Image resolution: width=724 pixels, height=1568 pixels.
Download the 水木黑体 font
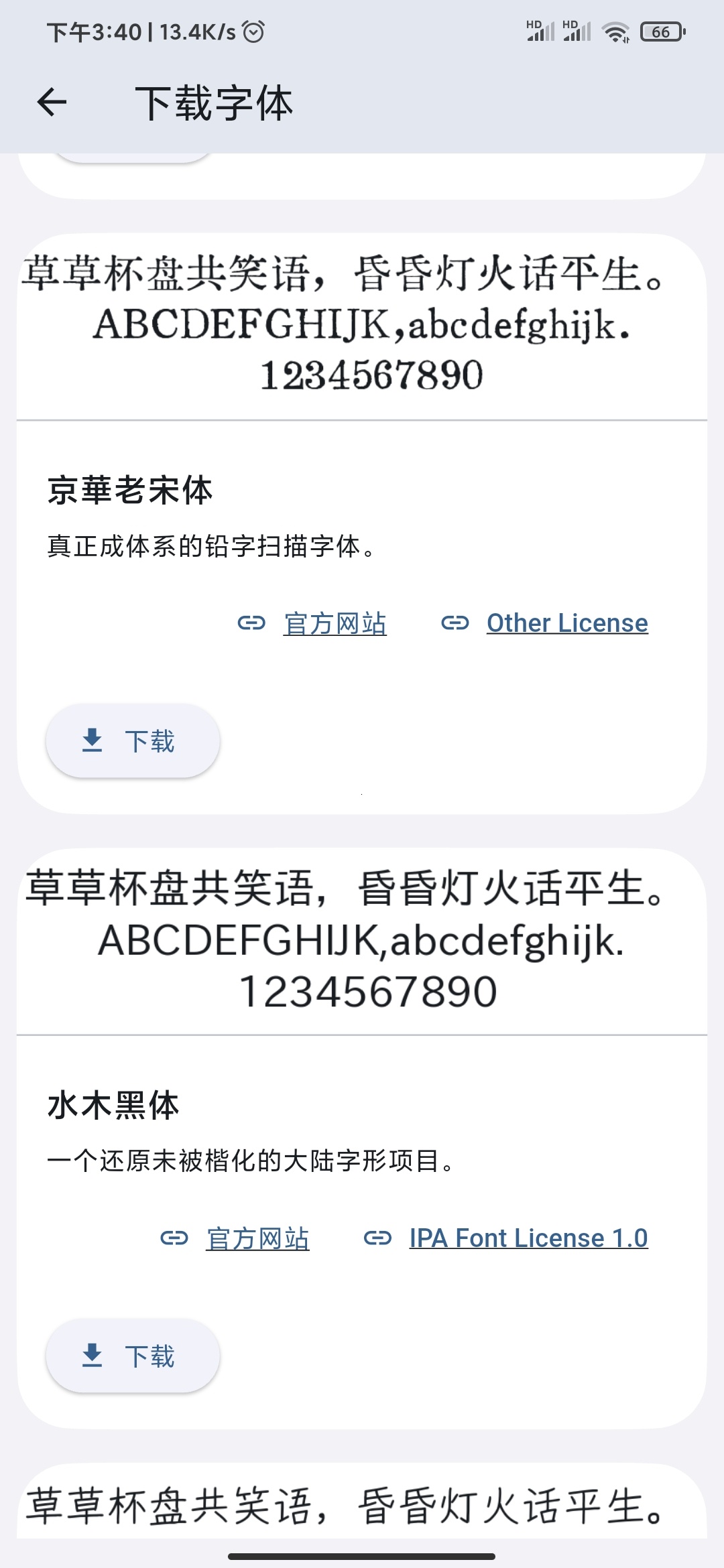(x=133, y=1356)
